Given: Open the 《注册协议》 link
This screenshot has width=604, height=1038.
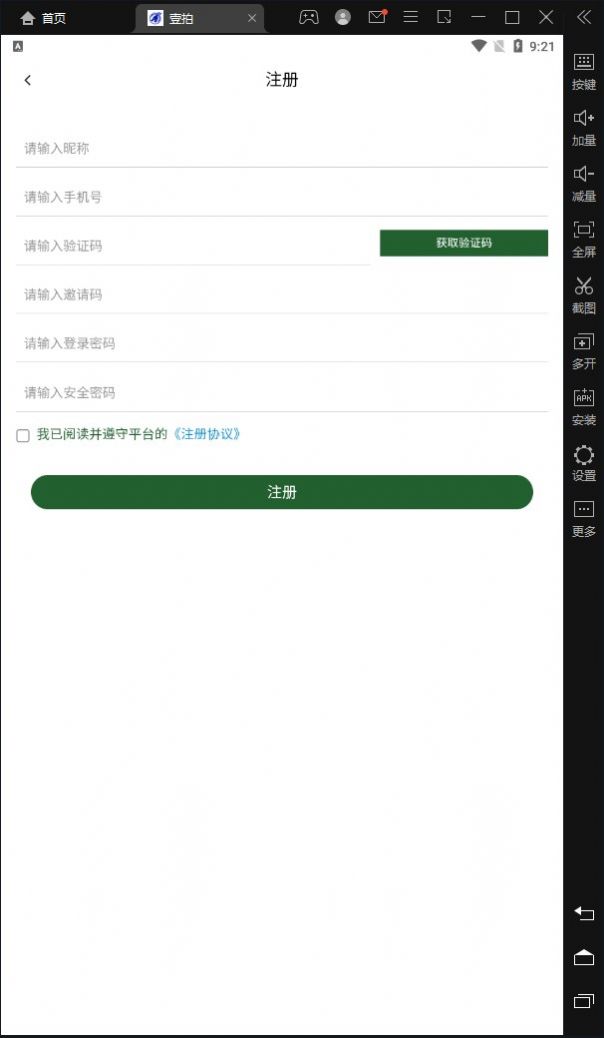Looking at the screenshot, I should [x=206, y=434].
